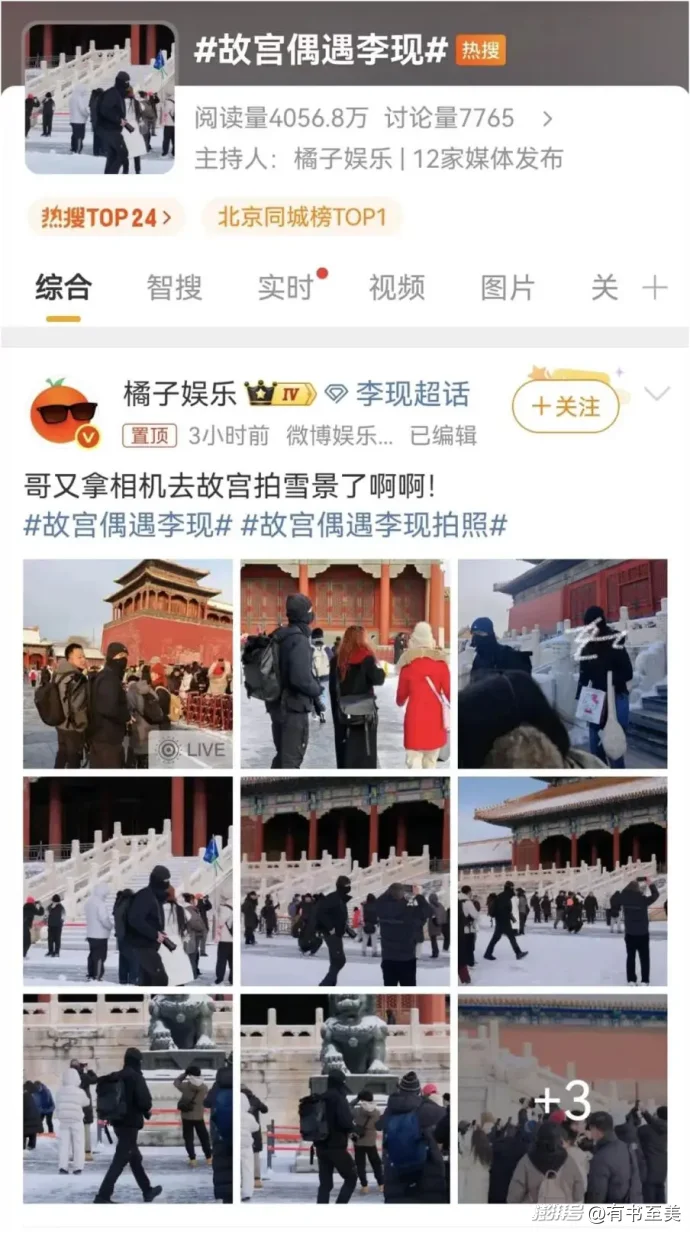Open the photo with the red coat woman
Viewport: 690px width, 1234px height.
tap(344, 663)
